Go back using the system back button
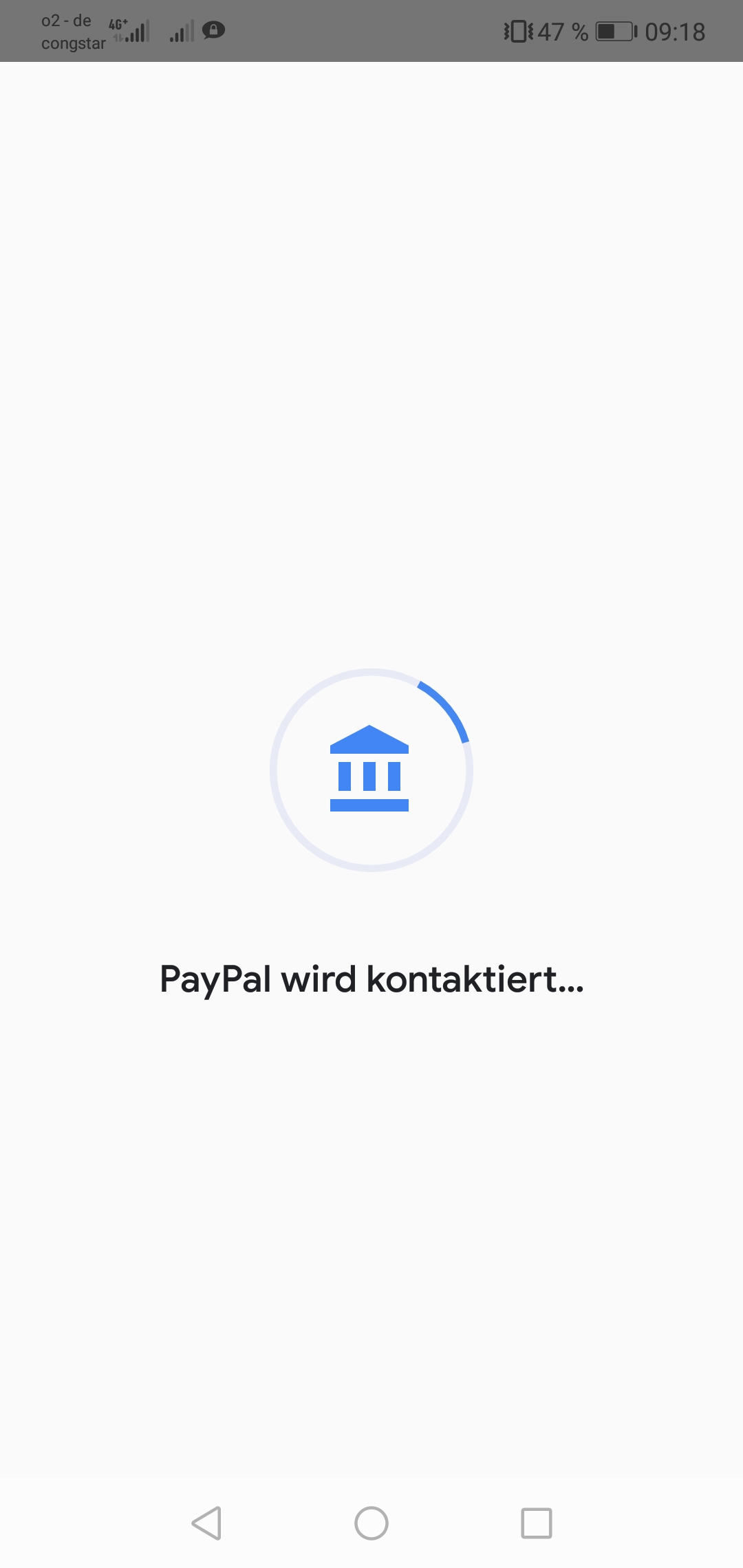The height and width of the screenshot is (1568, 743). 206,1523
